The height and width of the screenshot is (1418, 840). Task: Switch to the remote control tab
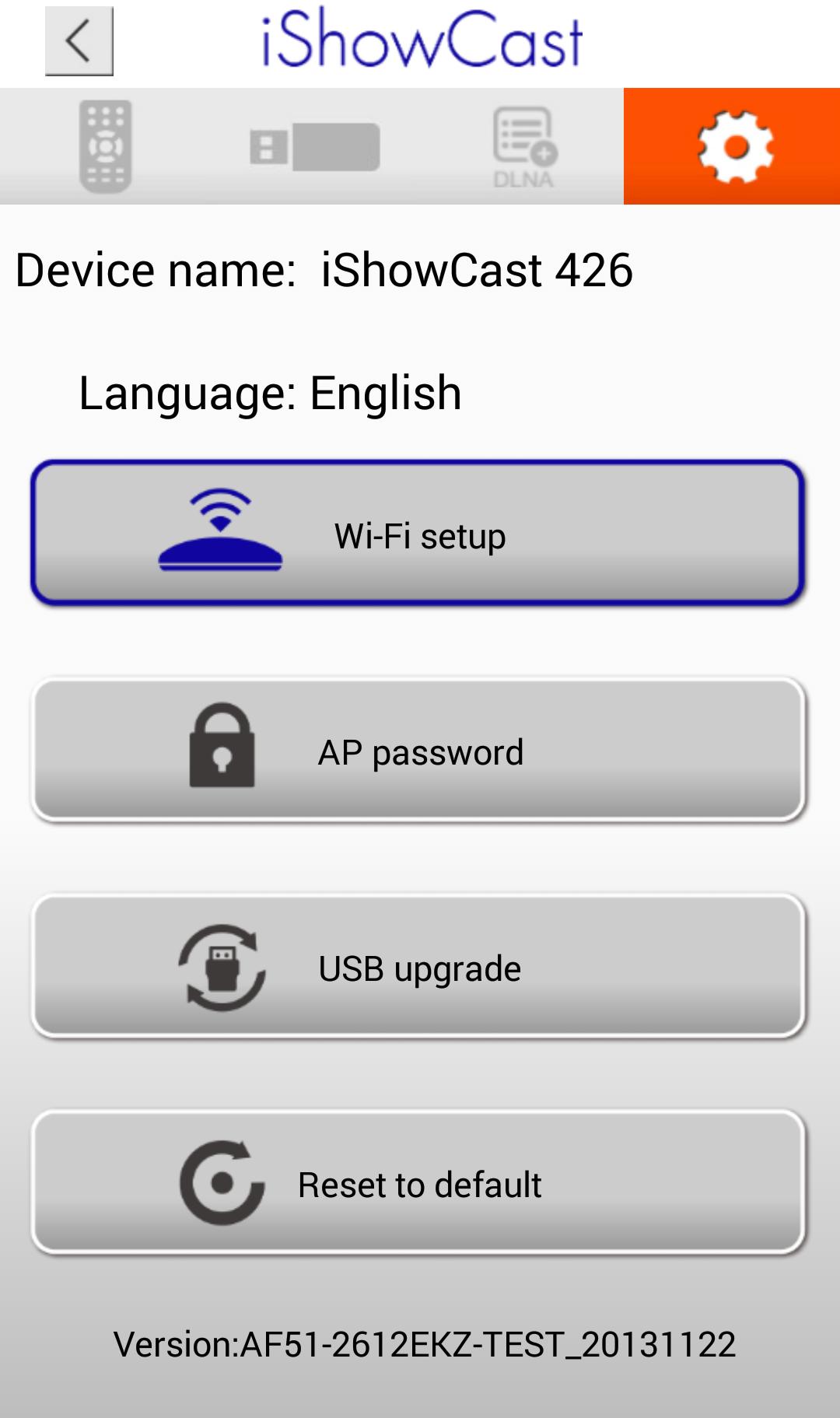coord(105,146)
